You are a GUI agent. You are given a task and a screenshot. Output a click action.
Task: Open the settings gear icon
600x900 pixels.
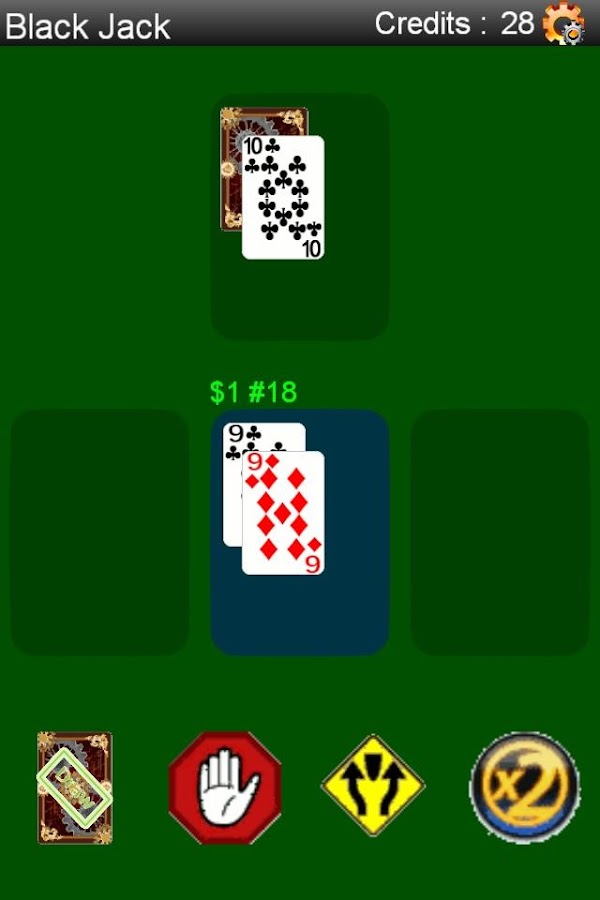point(563,23)
